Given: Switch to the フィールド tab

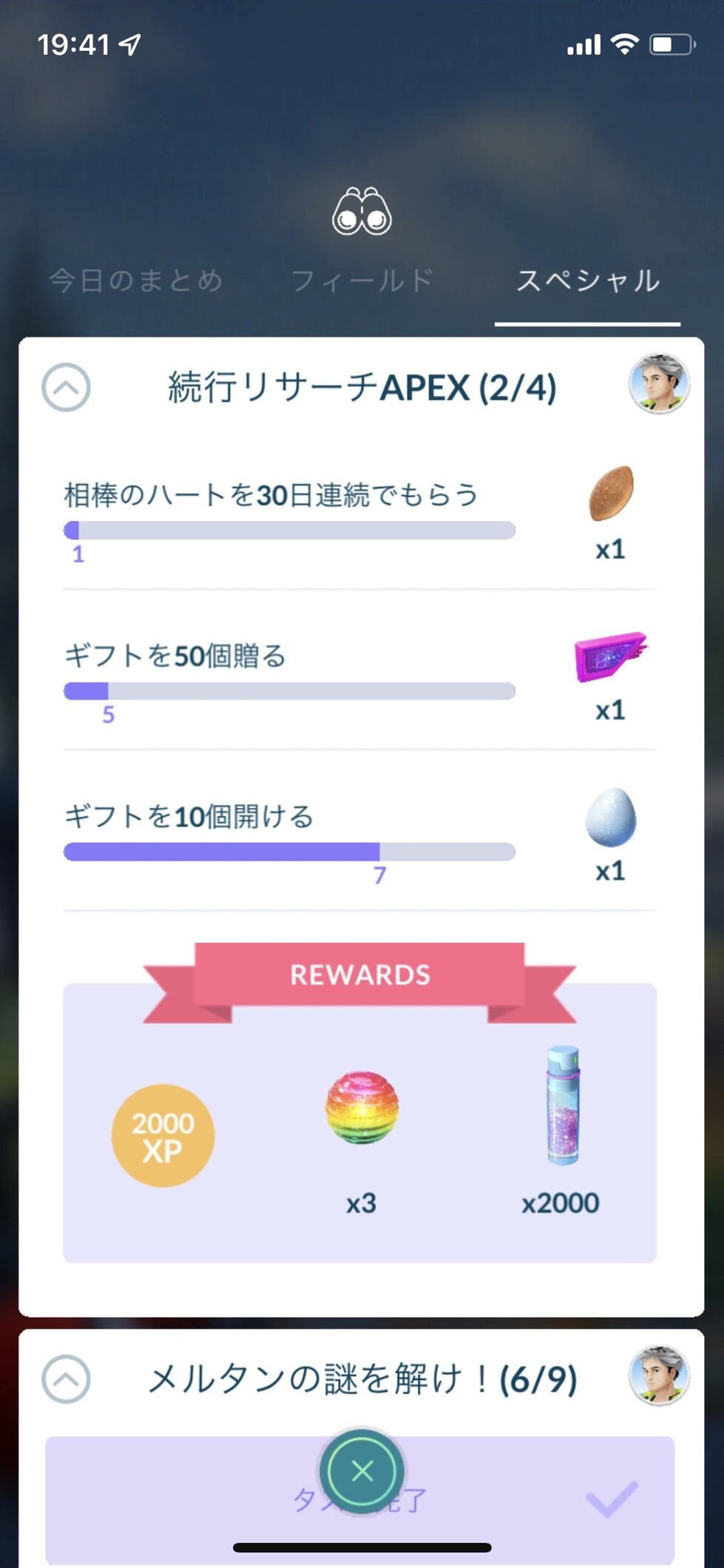Looking at the screenshot, I should coord(362,280).
